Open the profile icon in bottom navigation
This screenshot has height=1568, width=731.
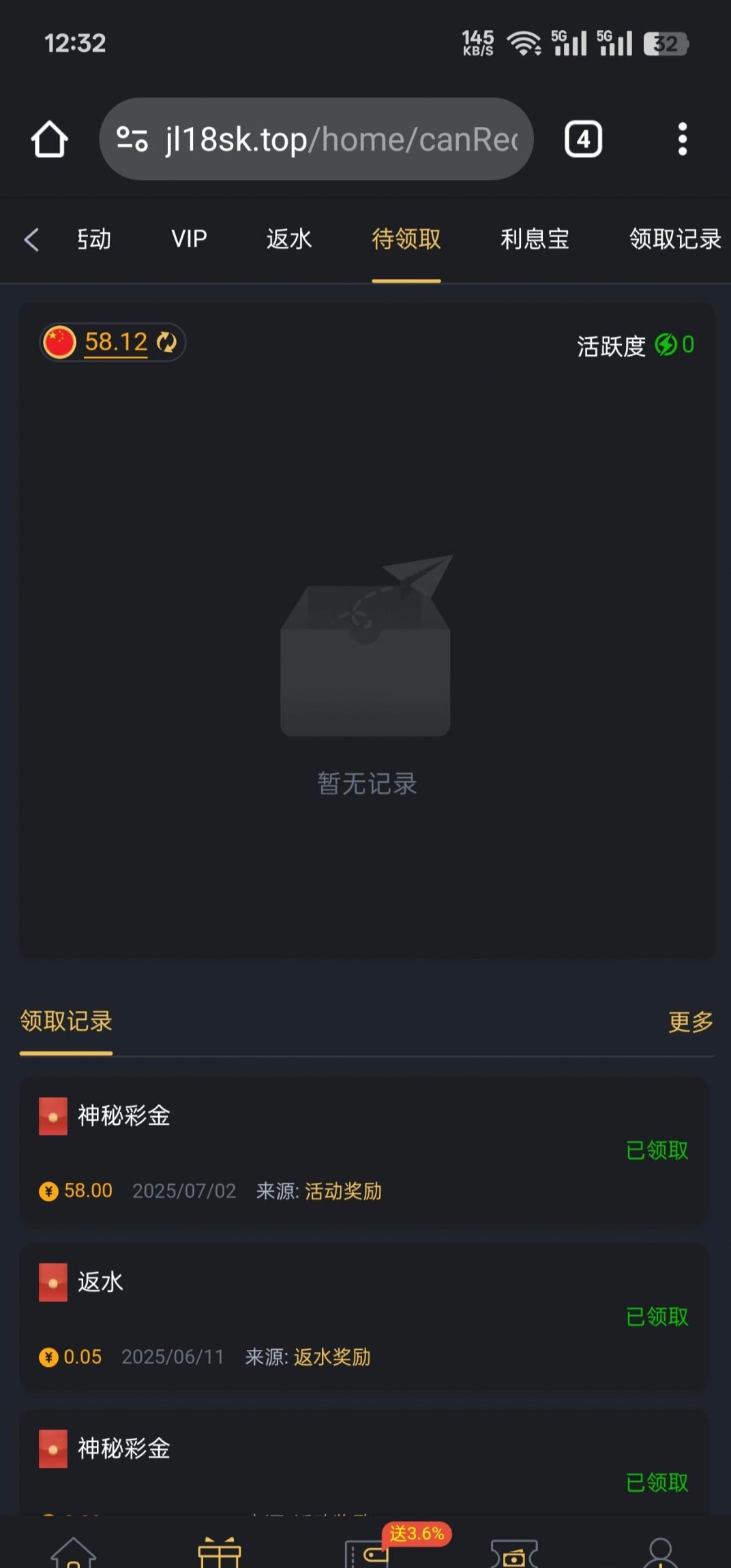[x=659, y=1551]
